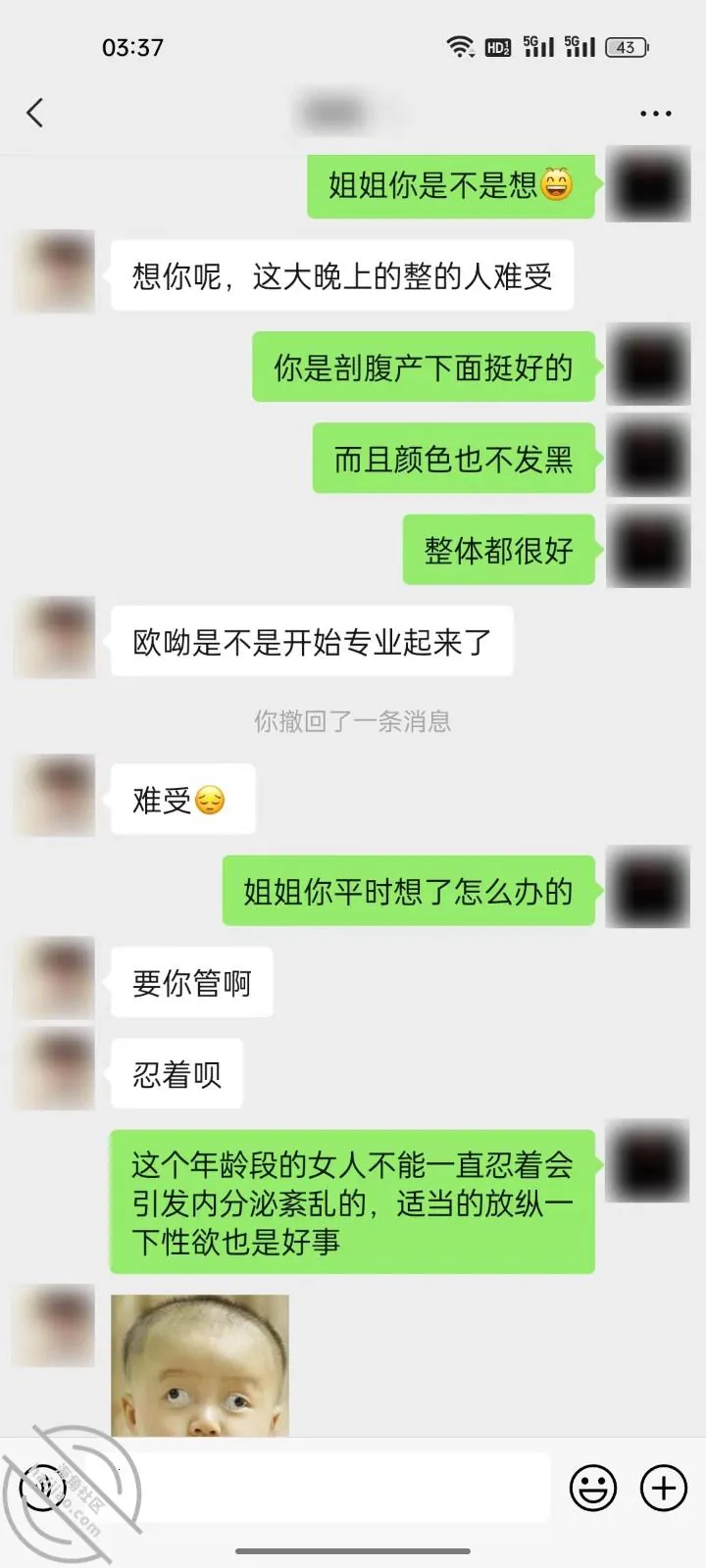Open the baby face image message
706x1568 pixels.
(200, 1366)
